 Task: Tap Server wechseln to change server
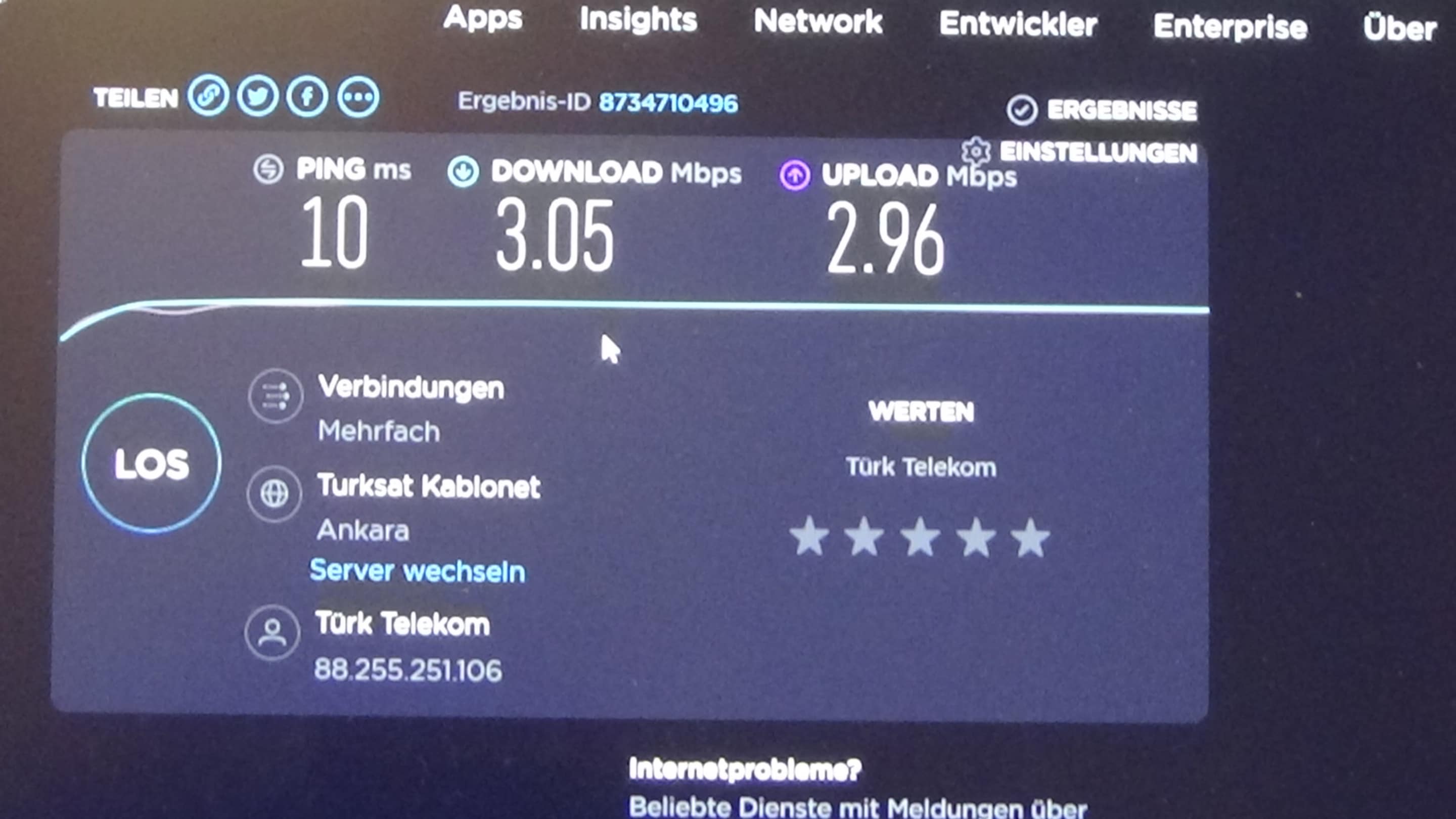click(x=418, y=571)
